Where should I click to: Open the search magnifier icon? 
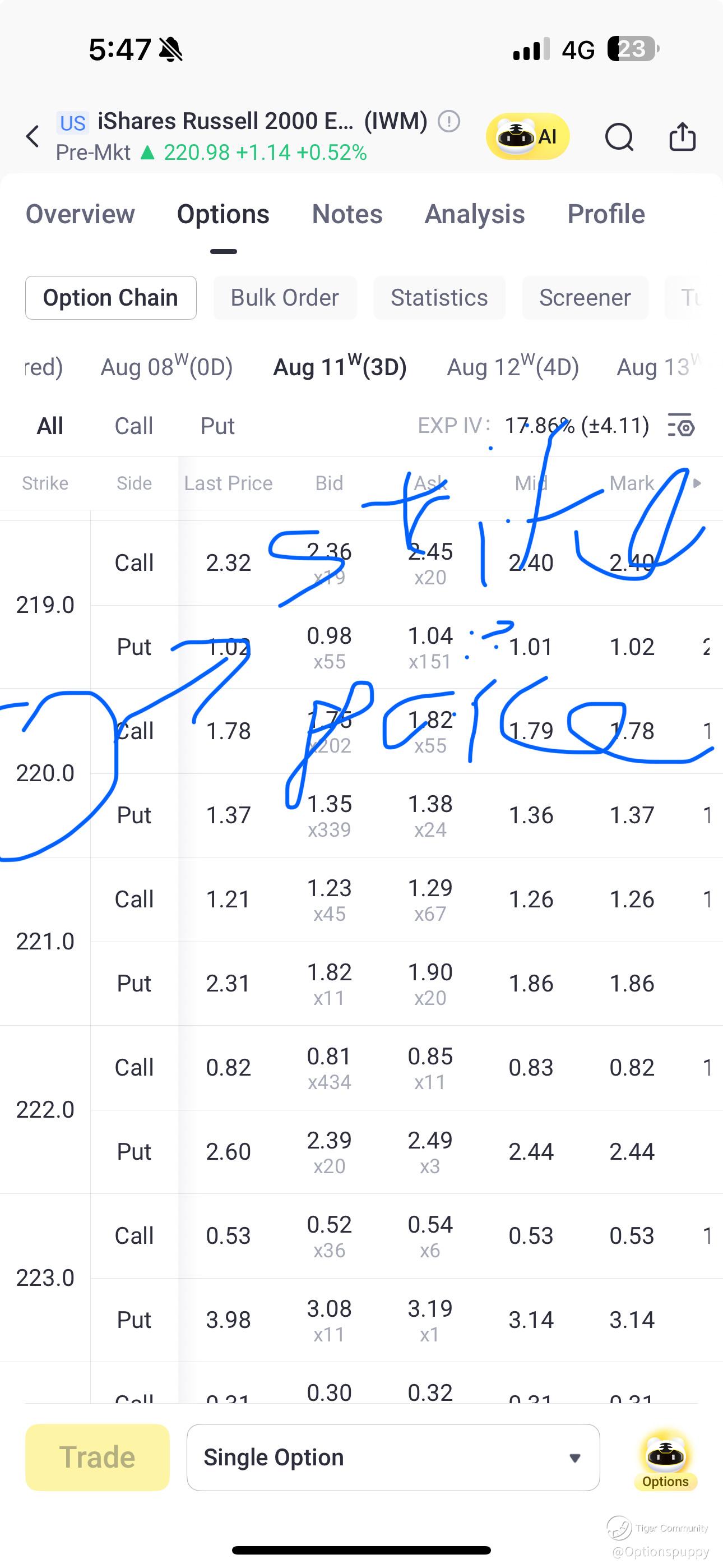pyautogui.click(x=619, y=136)
